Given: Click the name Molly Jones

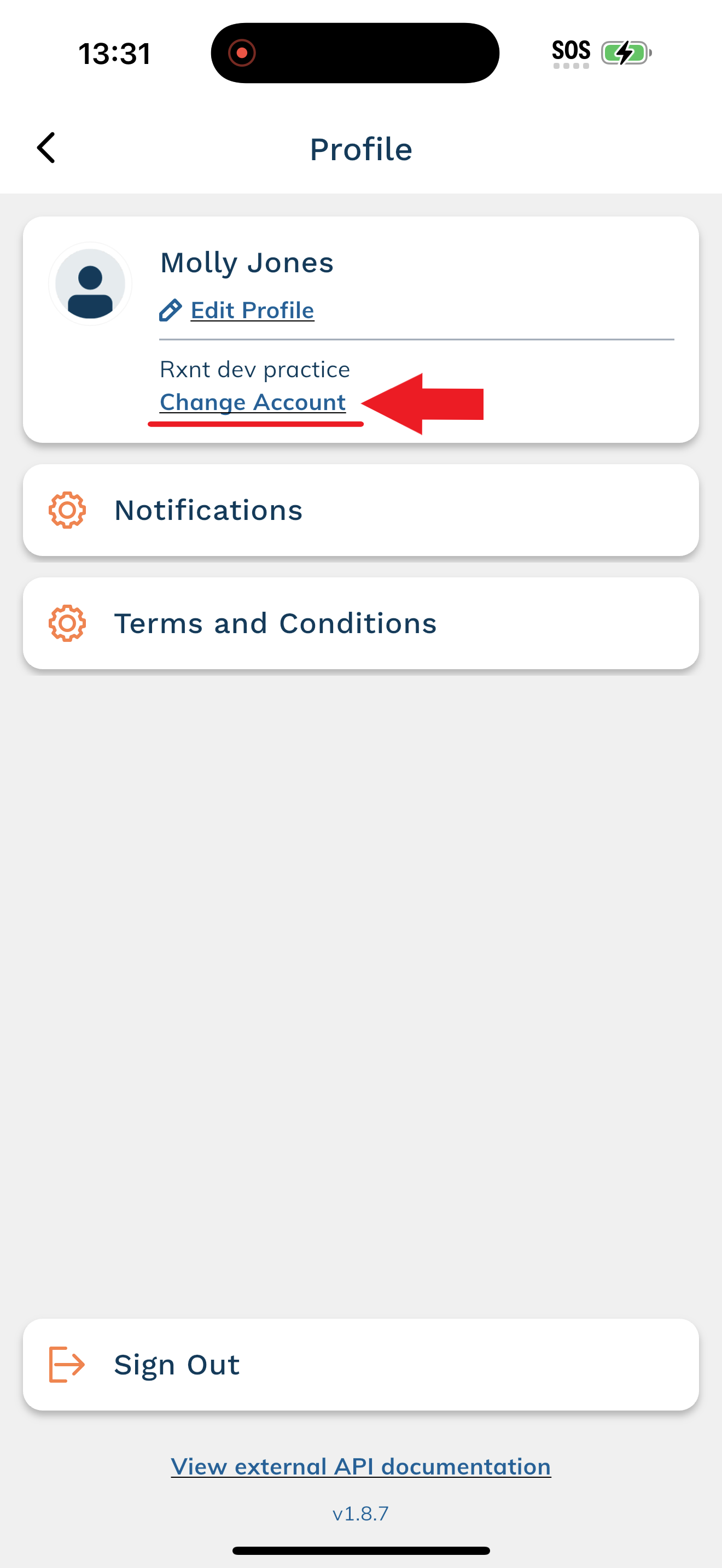Looking at the screenshot, I should tap(247, 262).
